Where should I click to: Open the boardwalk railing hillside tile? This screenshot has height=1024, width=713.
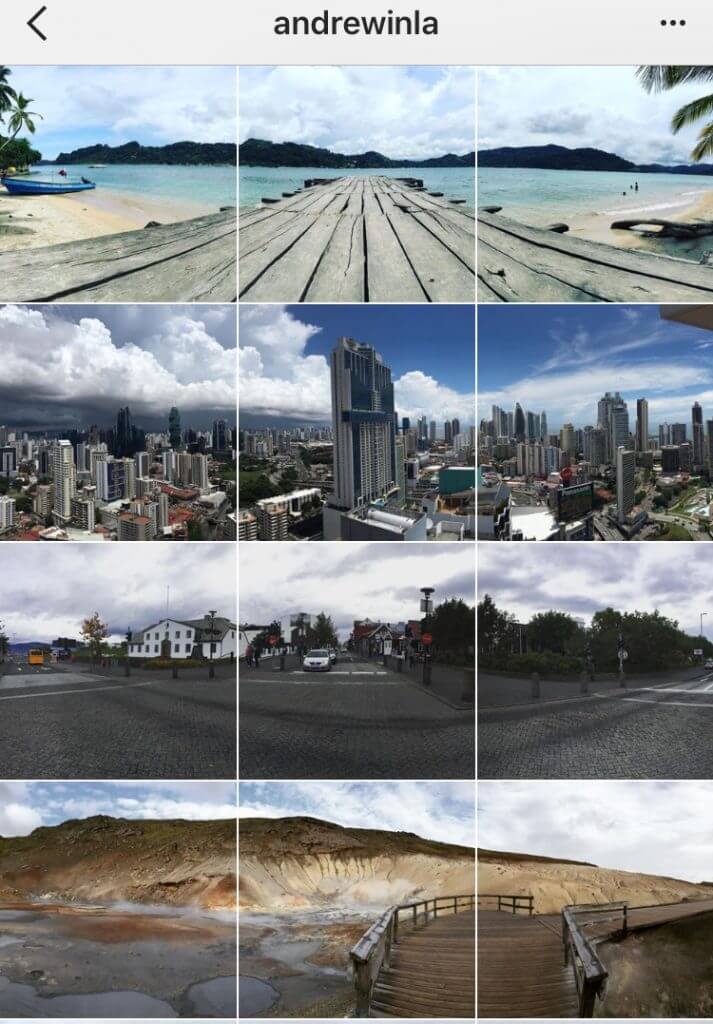pyautogui.click(x=357, y=899)
